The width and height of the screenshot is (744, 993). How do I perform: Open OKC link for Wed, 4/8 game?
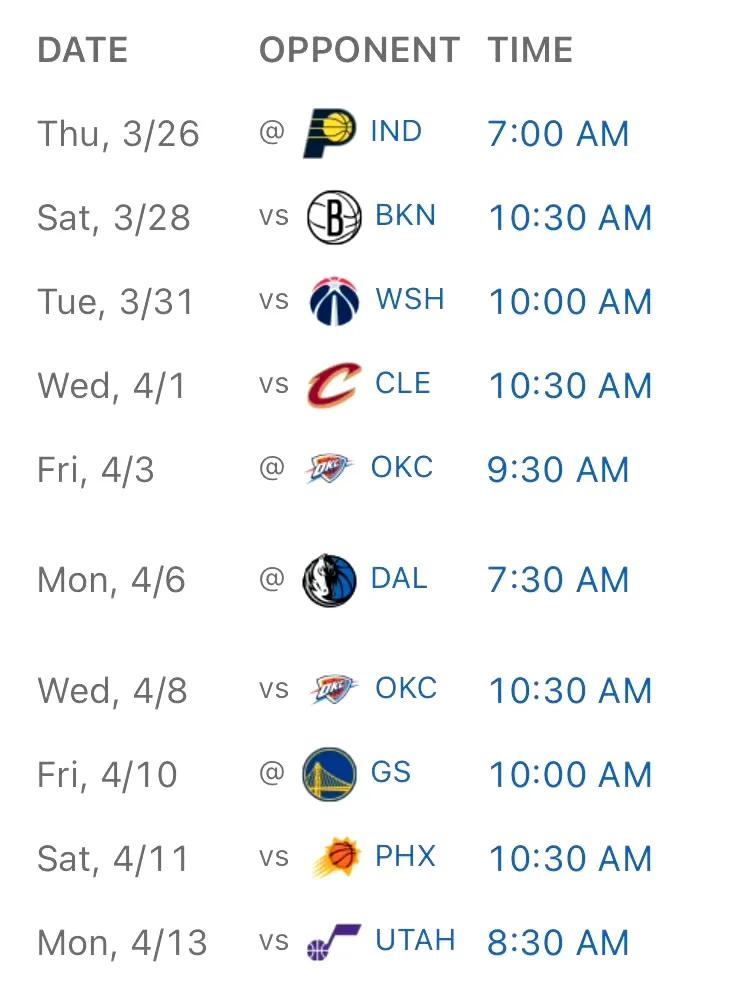pos(406,688)
